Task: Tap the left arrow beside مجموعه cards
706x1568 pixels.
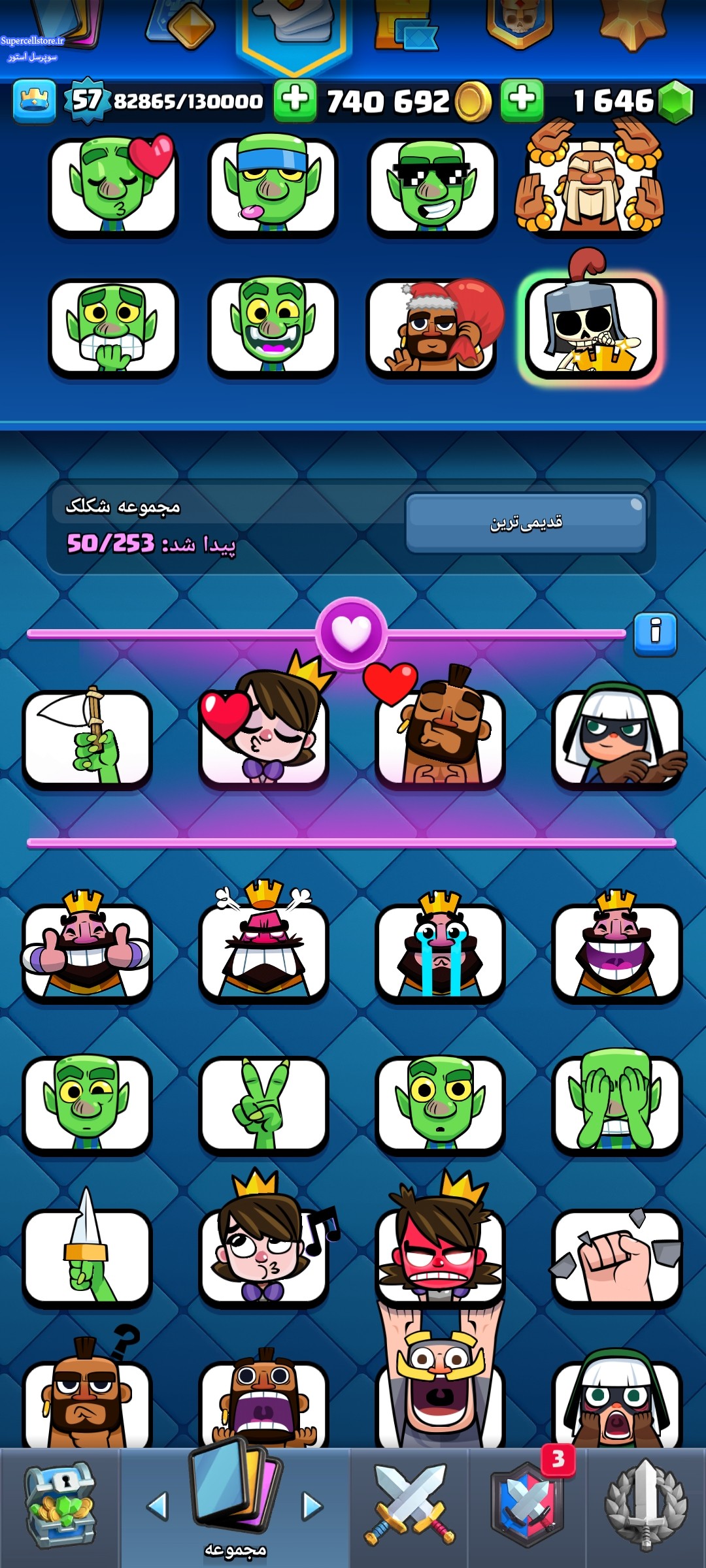Action: pos(158,1505)
